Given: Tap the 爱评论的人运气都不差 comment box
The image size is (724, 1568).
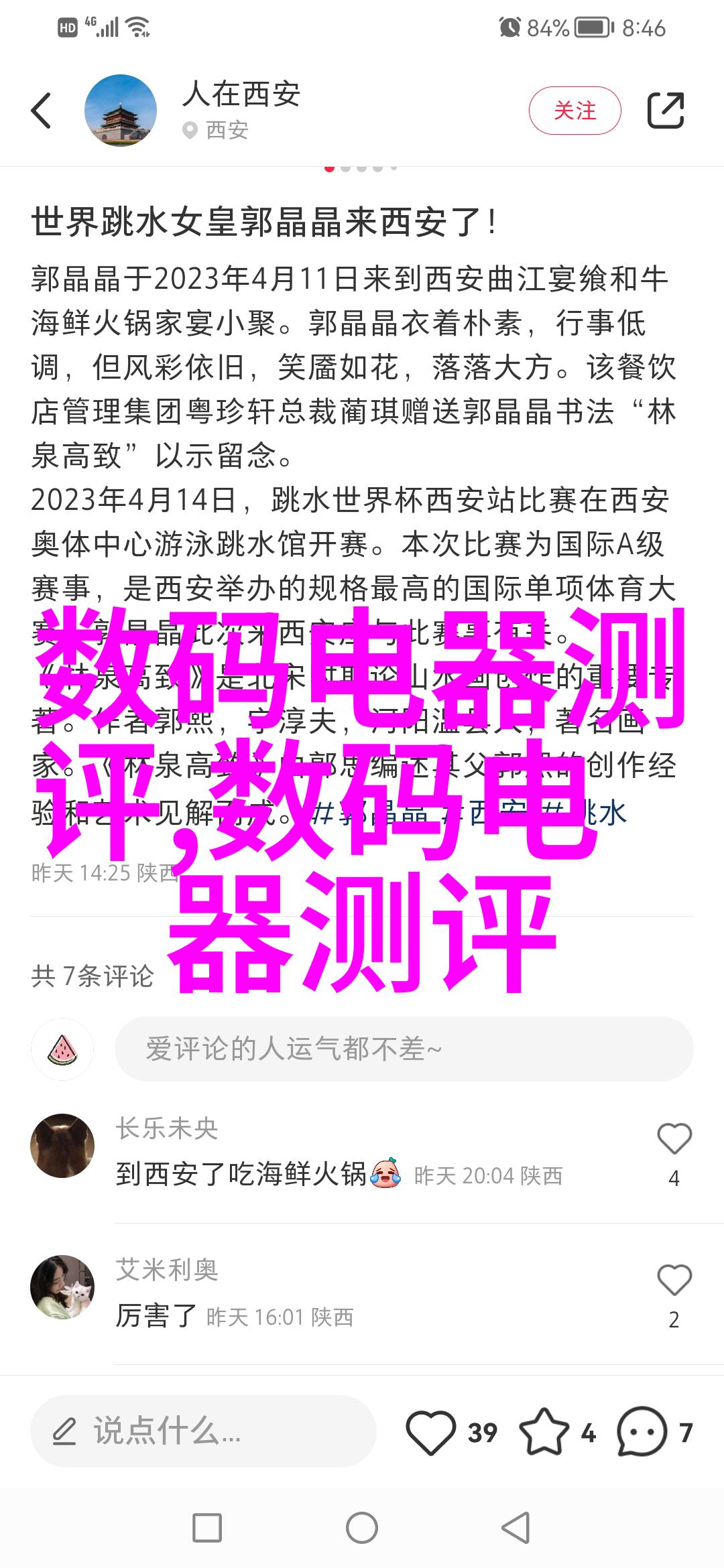Looking at the screenshot, I should pyautogui.click(x=404, y=1049).
